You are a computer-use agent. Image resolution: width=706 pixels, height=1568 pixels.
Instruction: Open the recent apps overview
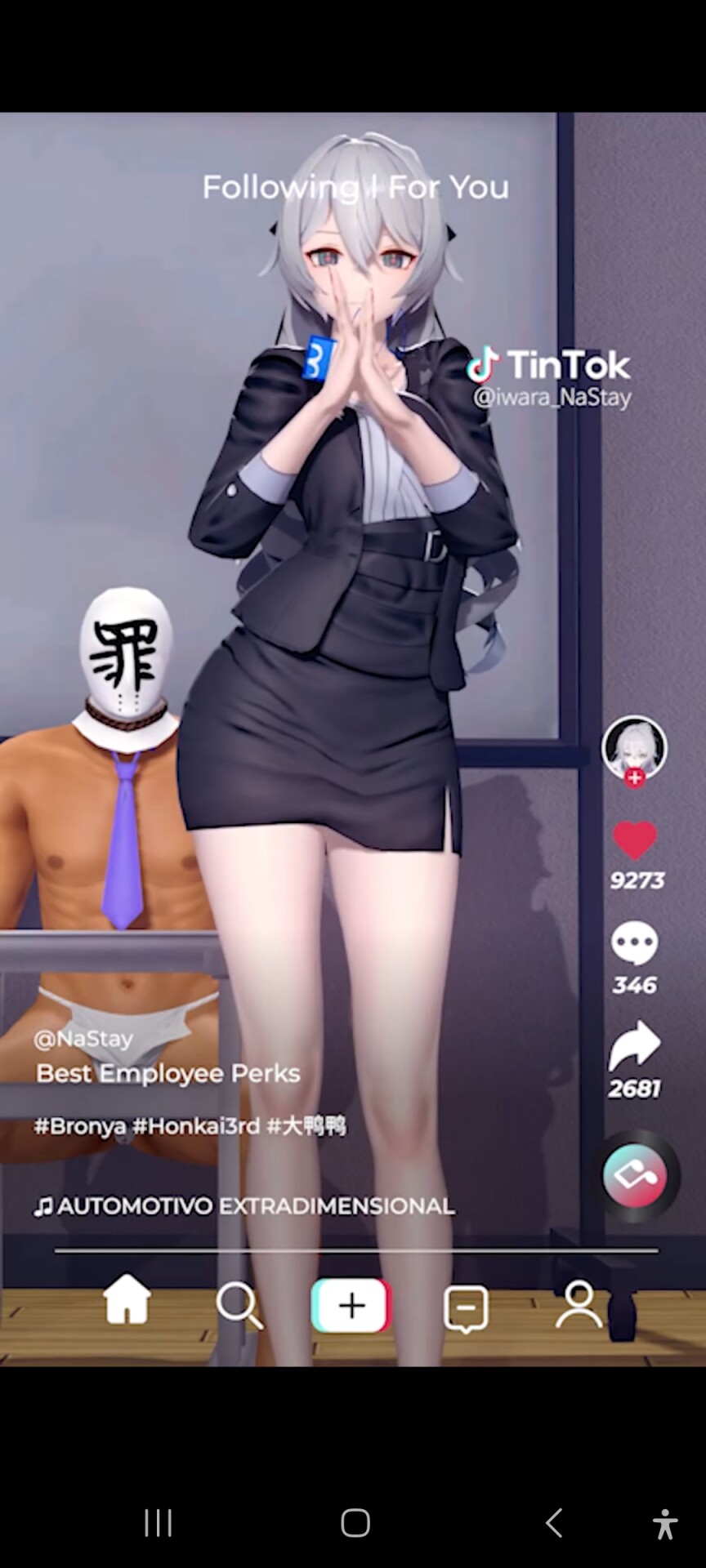pos(158,1522)
